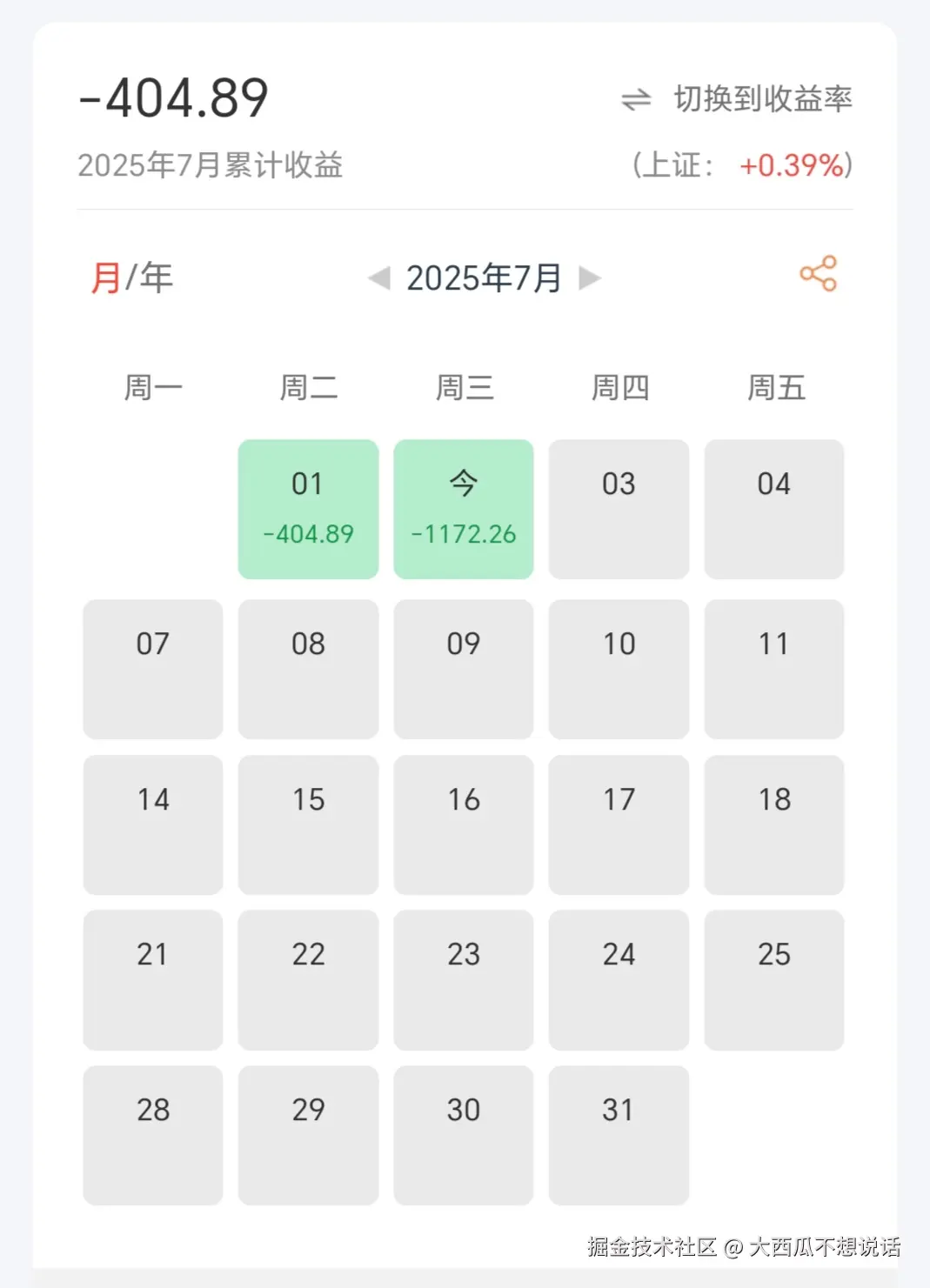The width and height of the screenshot is (930, 1288).
Task: Click the July 31 calendar cell
Action: [x=618, y=1135]
